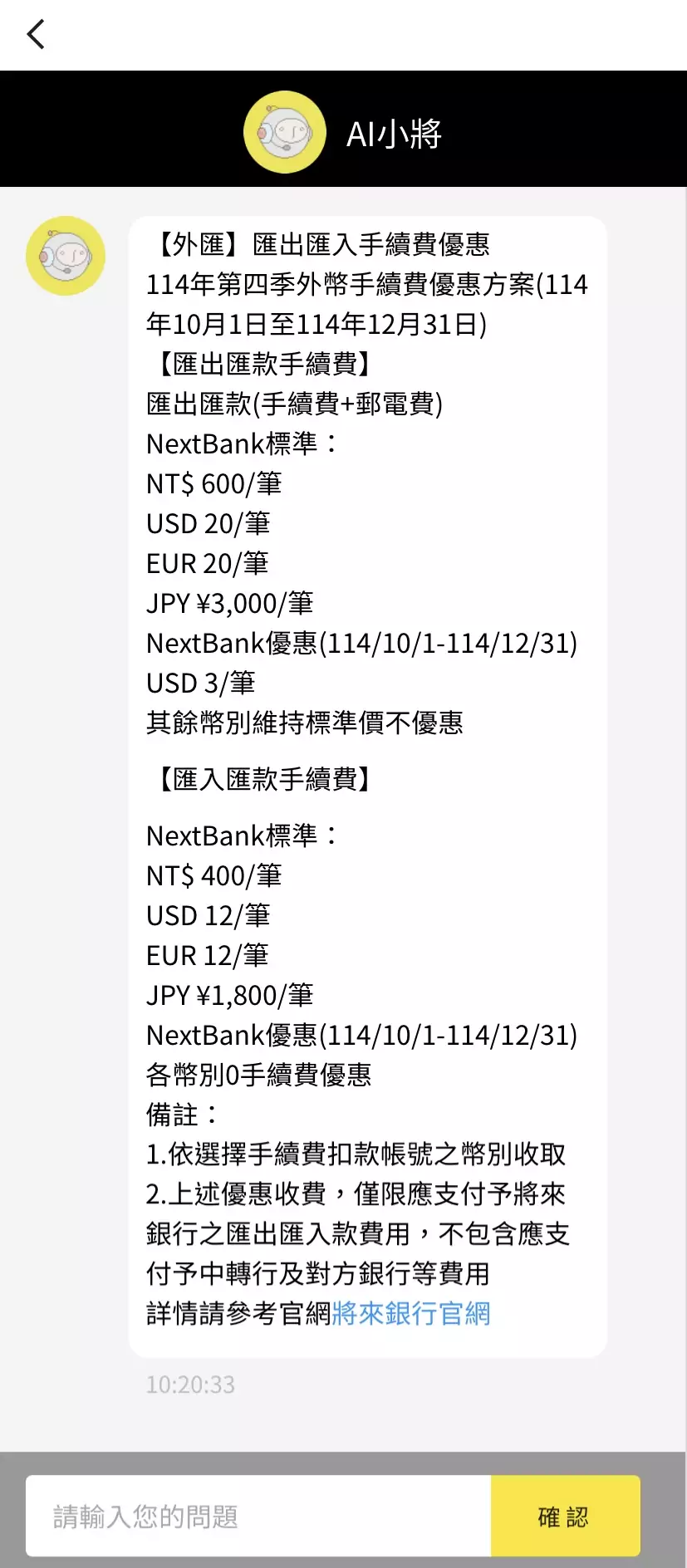The image size is (687, 1568).
Task: Tap the AI小將 robot avatar in the header
Action: pyautogui.click(x=285, y=130)
